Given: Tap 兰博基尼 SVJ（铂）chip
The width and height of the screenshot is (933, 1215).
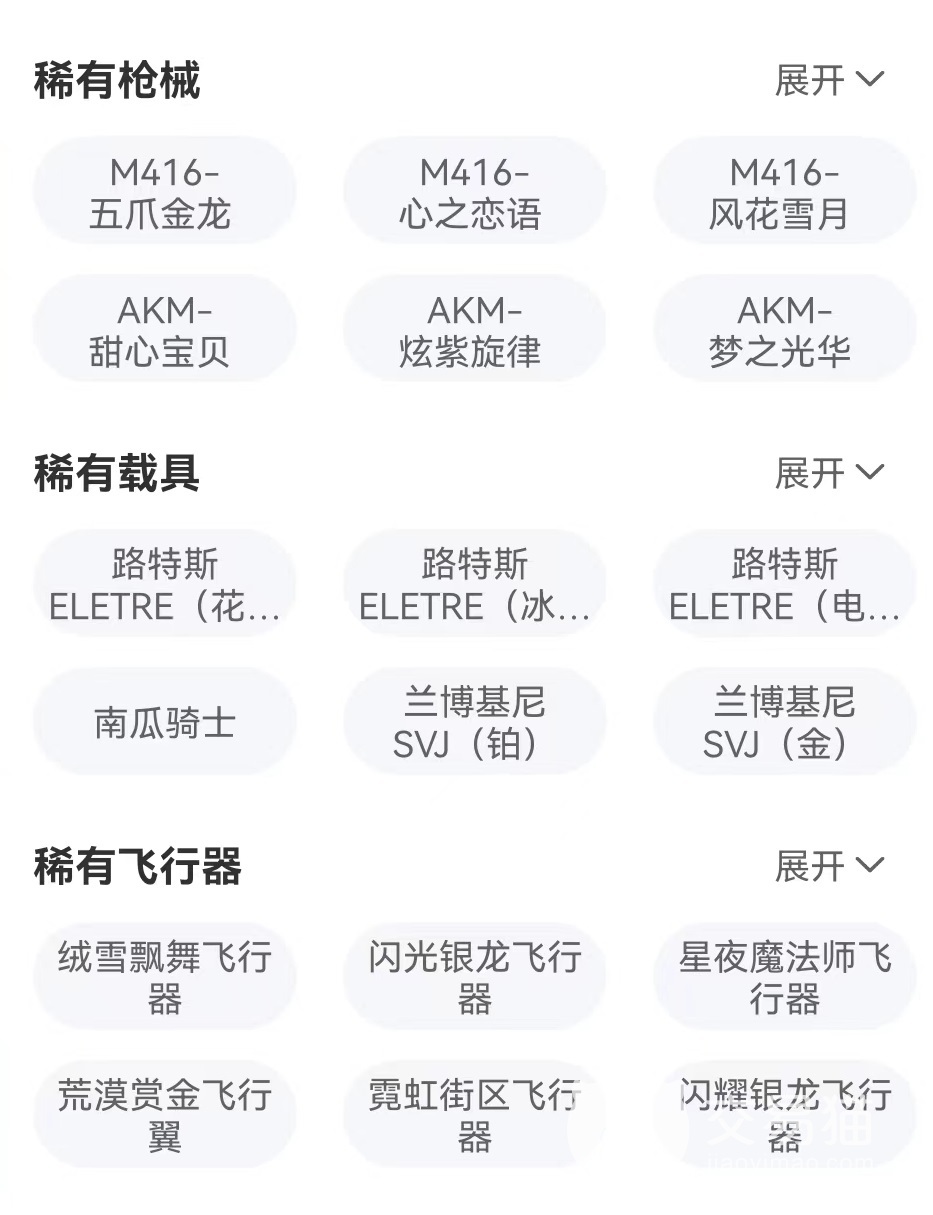Looking at the screenshot, I should (x=475, y=724).
